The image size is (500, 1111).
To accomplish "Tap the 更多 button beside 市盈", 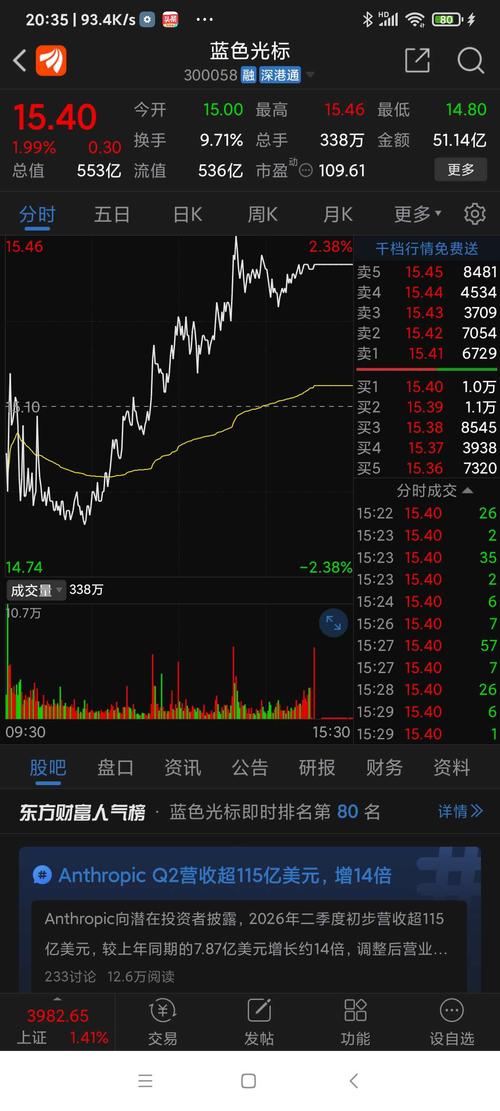I will 460,170.
